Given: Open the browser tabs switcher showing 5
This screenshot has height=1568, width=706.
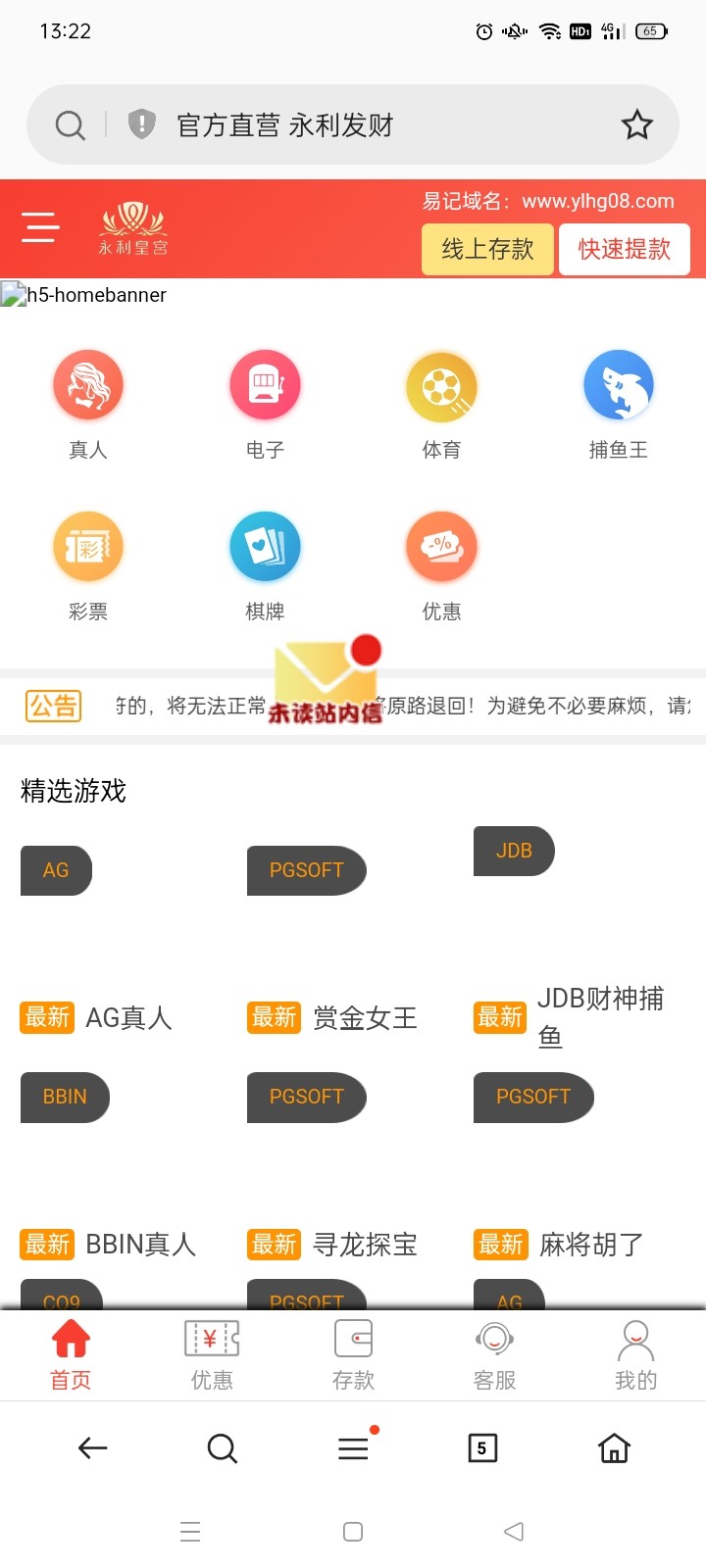Looking at the screenshot, I should 481,1447.
